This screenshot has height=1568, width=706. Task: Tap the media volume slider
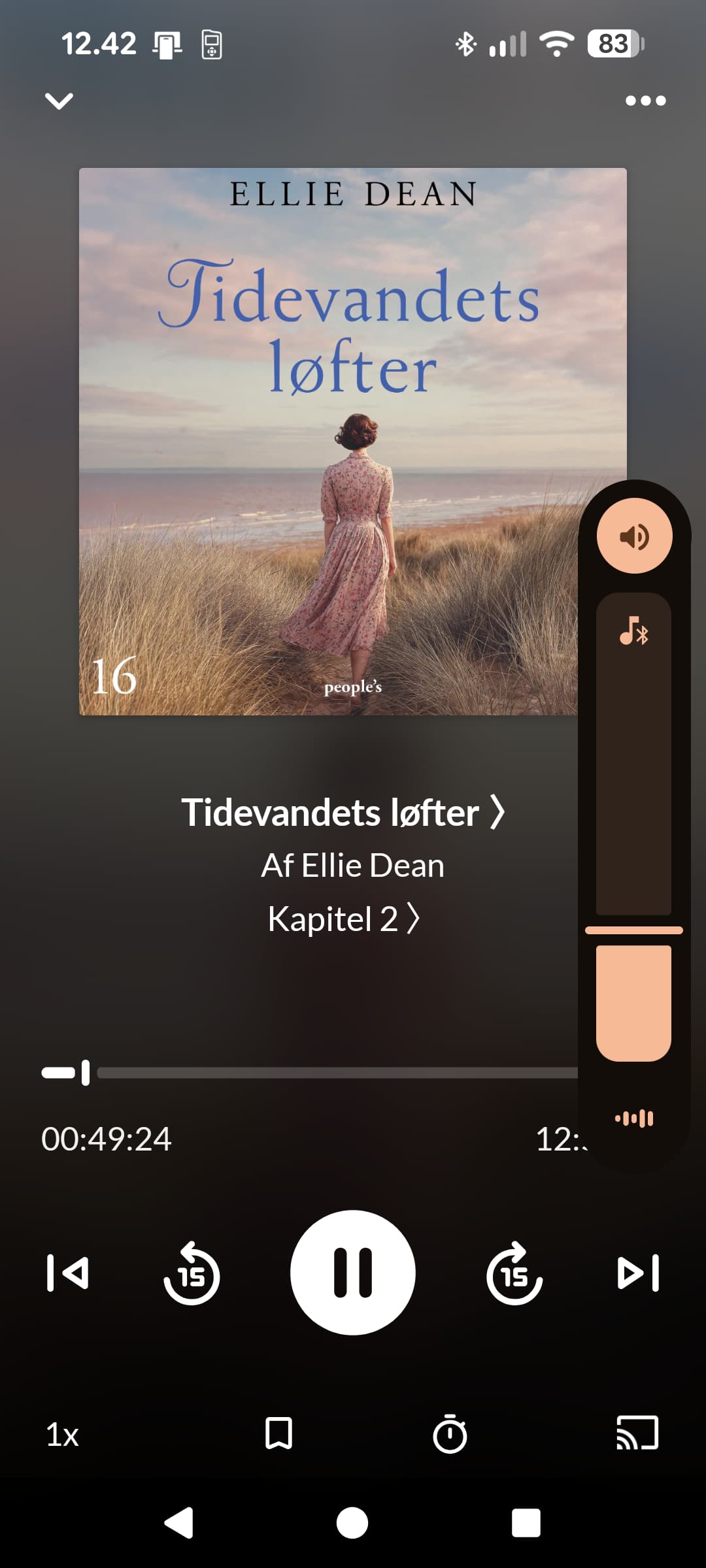click(x=633, y=849)
